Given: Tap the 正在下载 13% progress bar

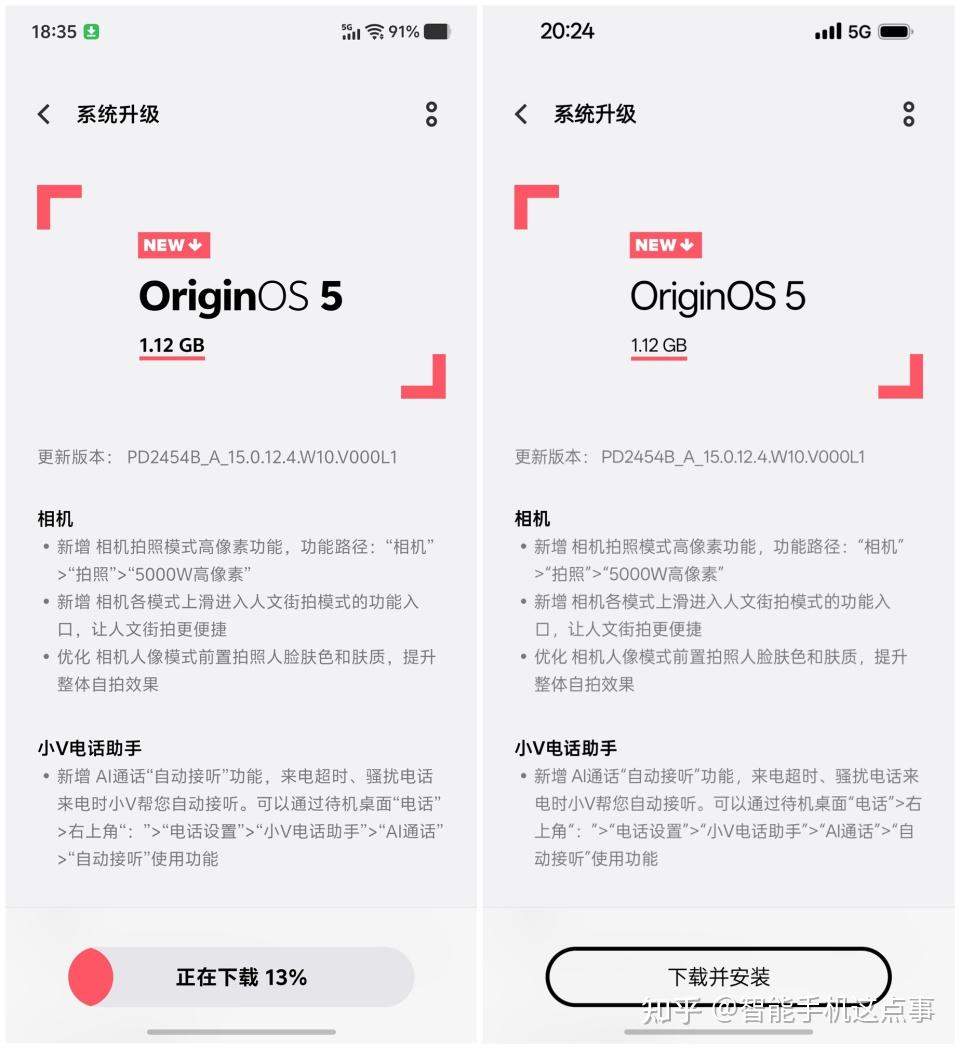Looking at the screenshot, I should point(240,977).
